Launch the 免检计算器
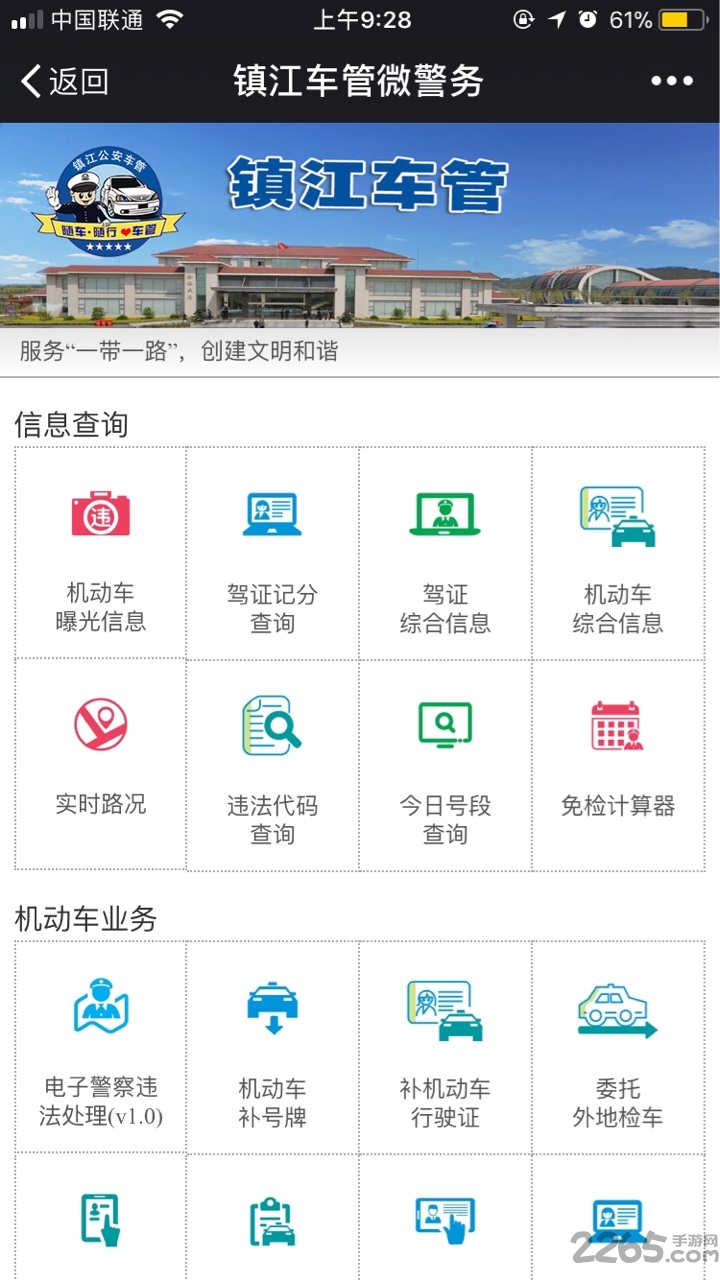This screenshot has height=1280, width=720. (618, 765)
